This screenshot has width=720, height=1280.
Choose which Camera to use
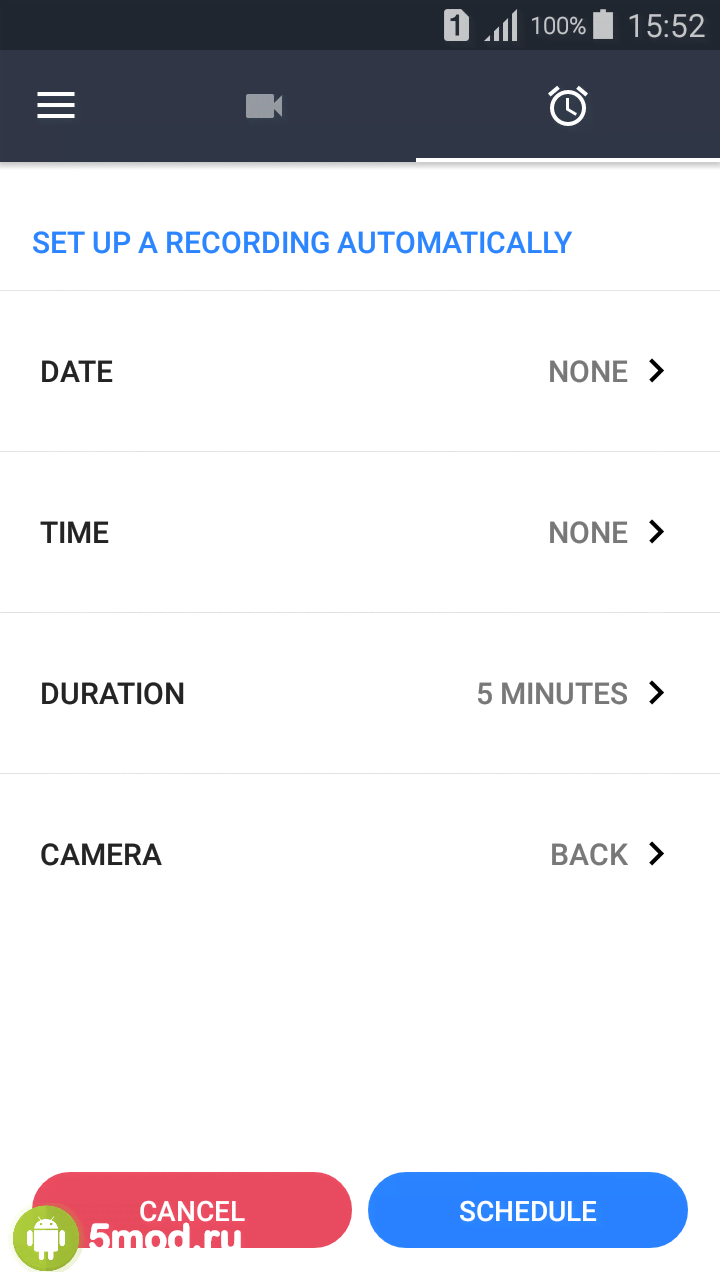[360, 854]
